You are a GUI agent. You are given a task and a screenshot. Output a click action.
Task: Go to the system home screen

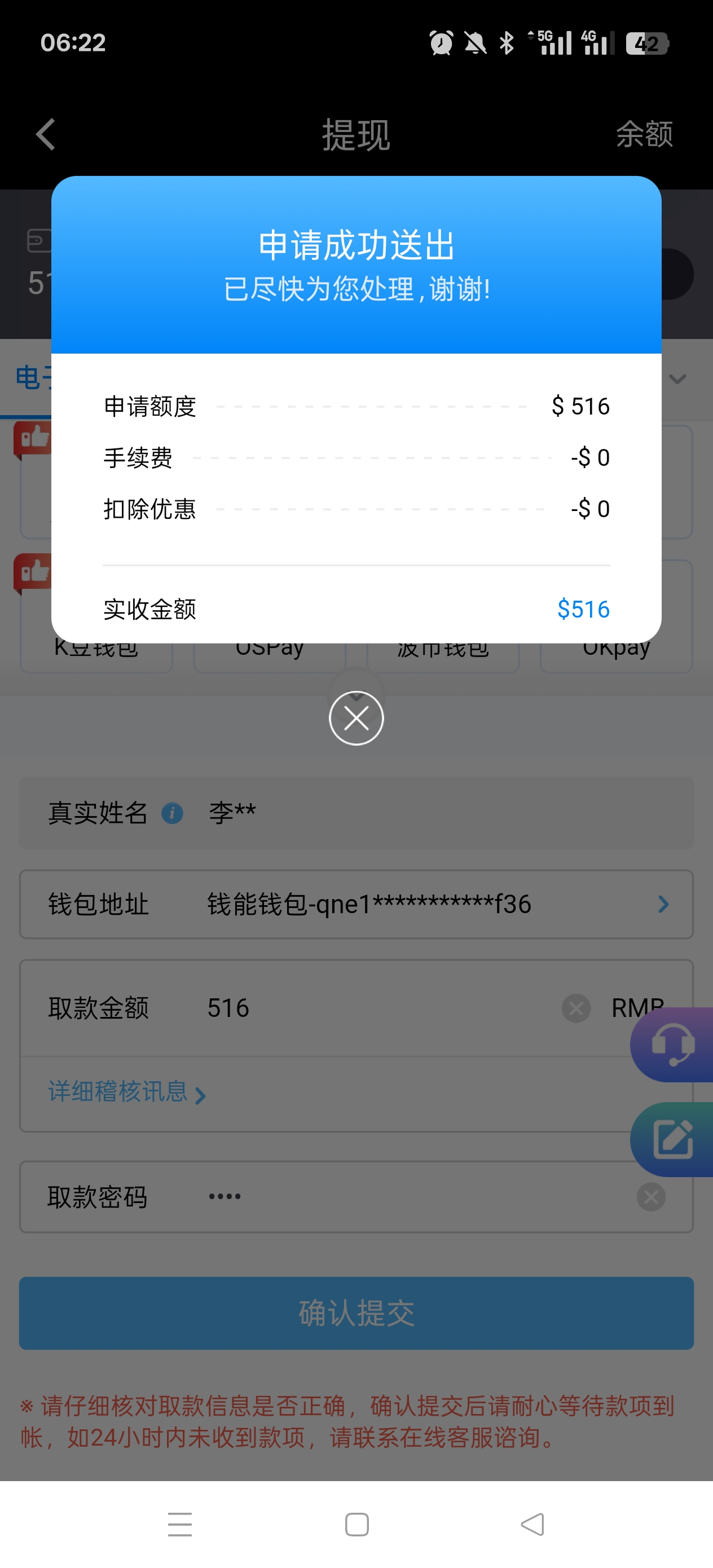point(357,1525)
